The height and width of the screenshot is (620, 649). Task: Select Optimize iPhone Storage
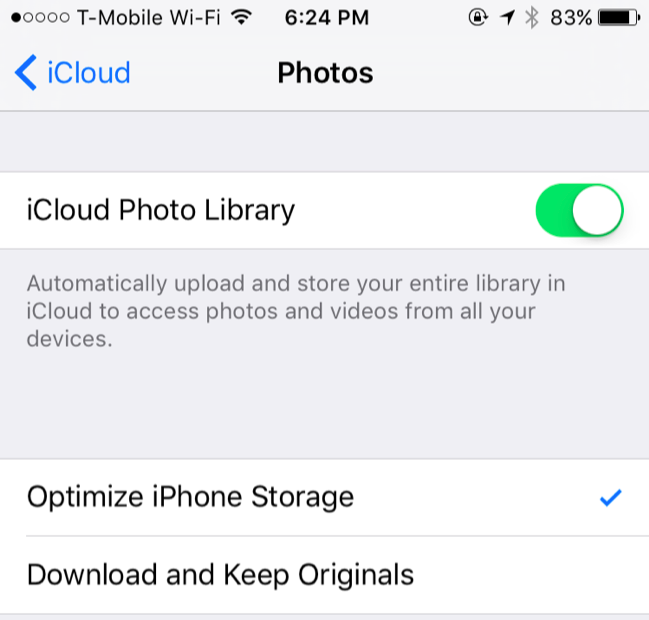point(190,497)
